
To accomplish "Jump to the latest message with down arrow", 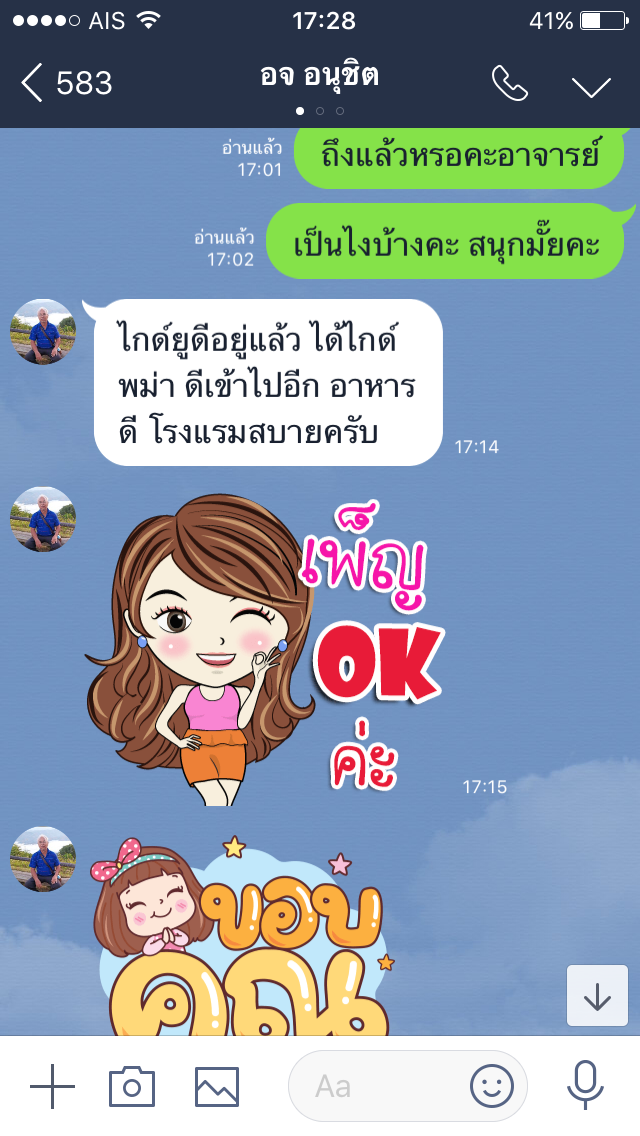I will pos(597,995).
